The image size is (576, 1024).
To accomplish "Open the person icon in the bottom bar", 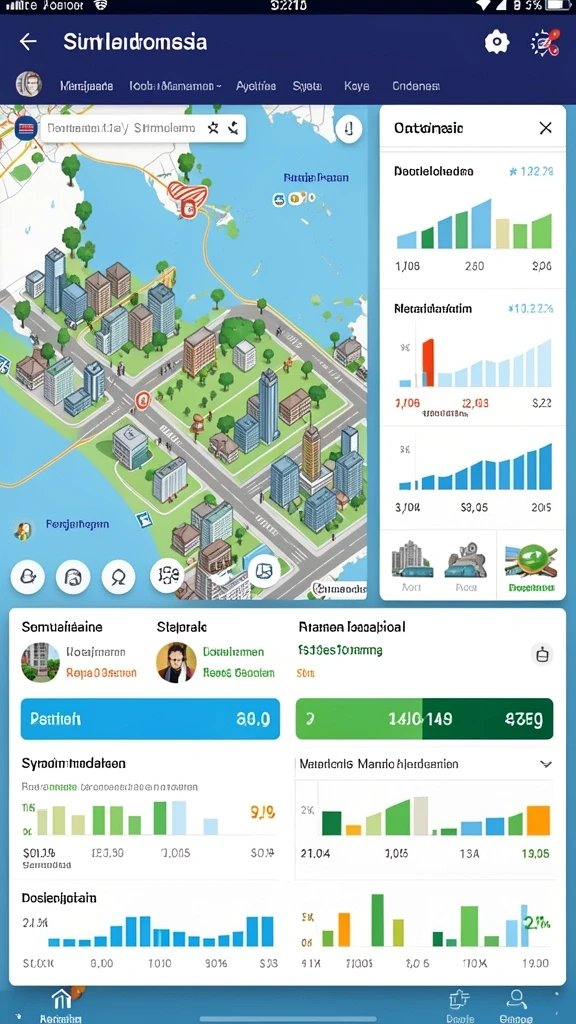I will tap(516, 998).
